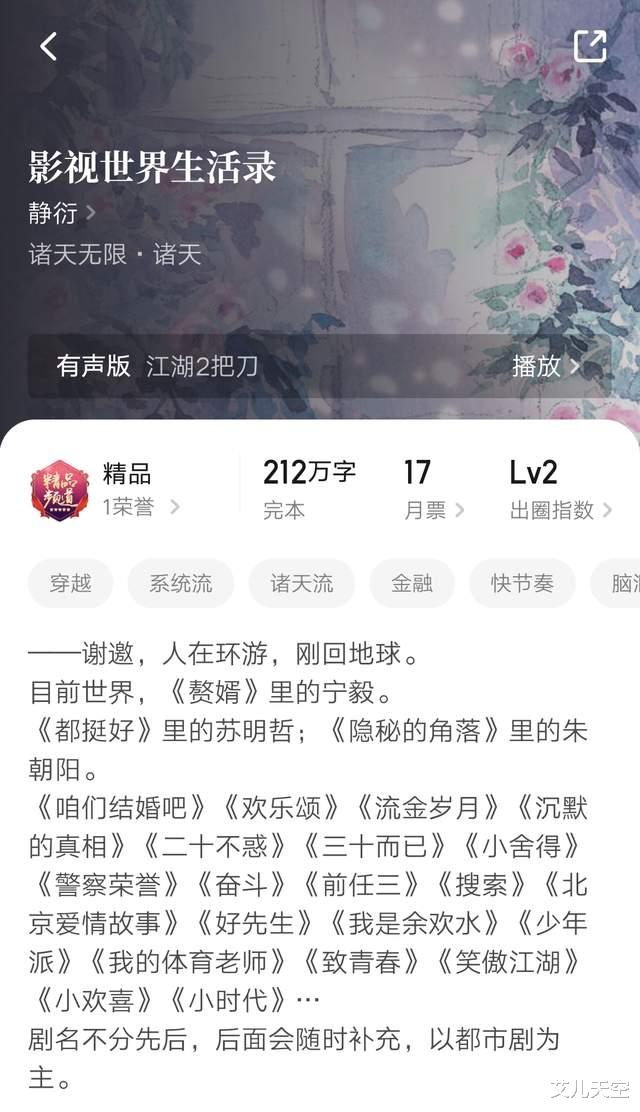Image resolution: width=640 pixels, height=1112 pixels.
Task: Select the 穿越 tag chip
Action: pos(70,583)
